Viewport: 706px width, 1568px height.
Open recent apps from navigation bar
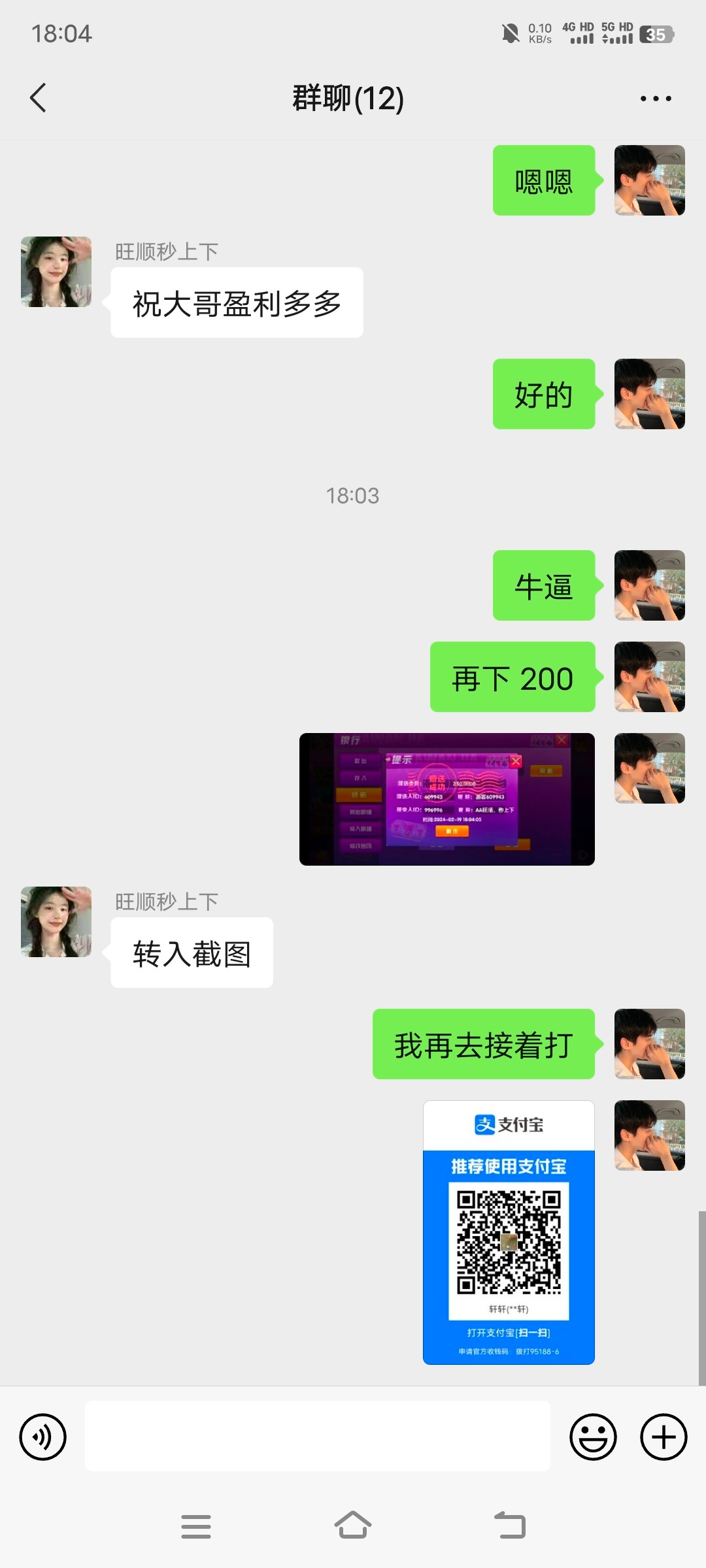click(x=196, y=1526)
